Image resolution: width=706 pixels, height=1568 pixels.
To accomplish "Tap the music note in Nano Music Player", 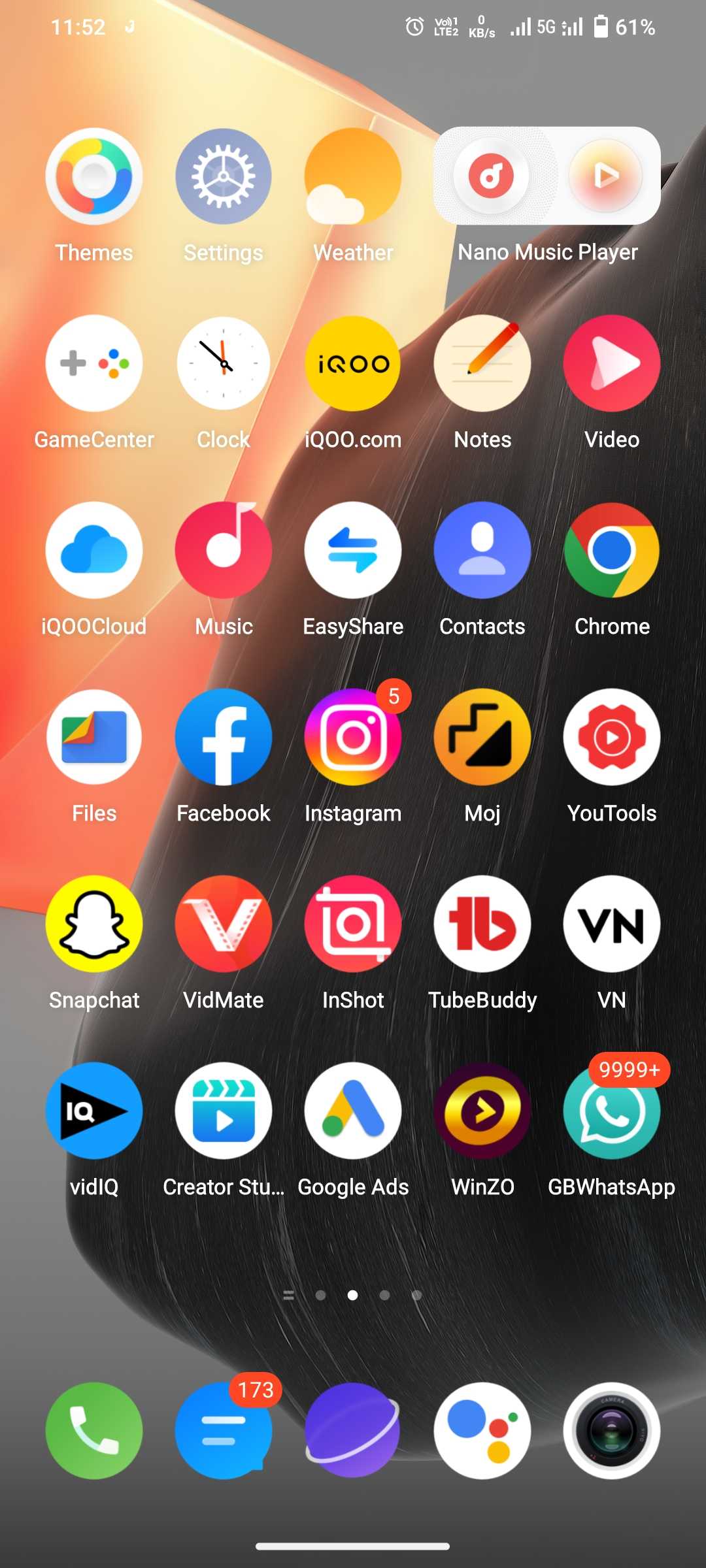I will tap(492, 176).
